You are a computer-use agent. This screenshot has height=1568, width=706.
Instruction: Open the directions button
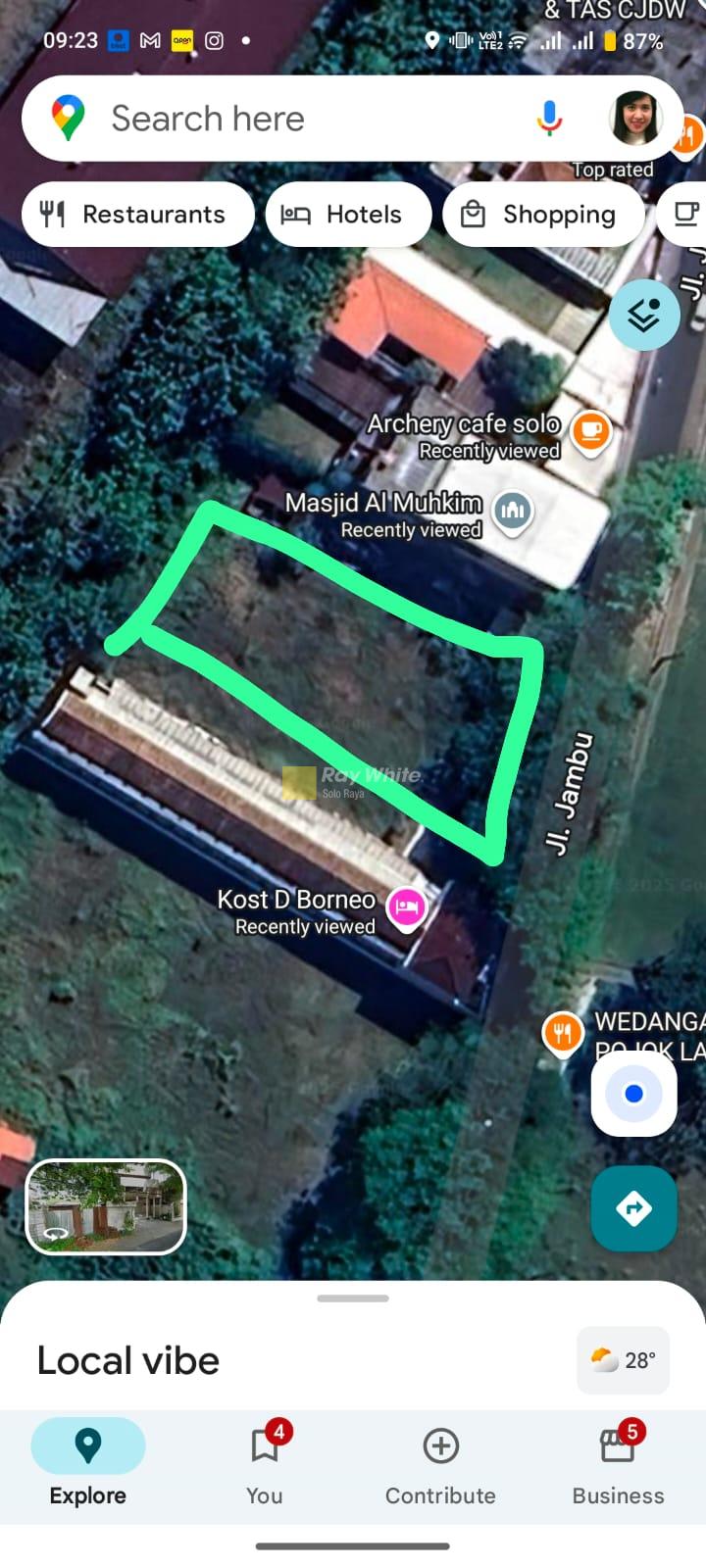point(633,1208)
